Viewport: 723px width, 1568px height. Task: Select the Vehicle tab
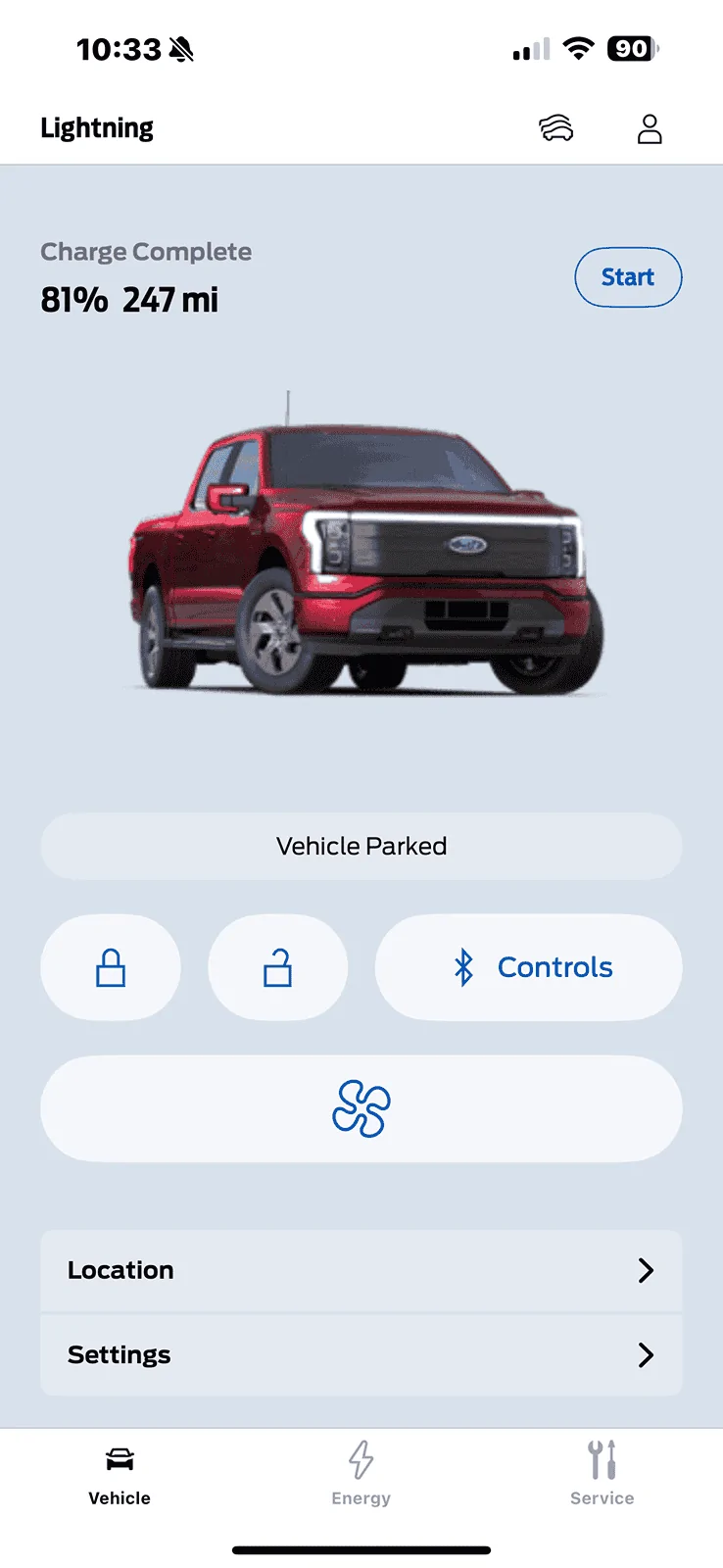point(120,1473)
